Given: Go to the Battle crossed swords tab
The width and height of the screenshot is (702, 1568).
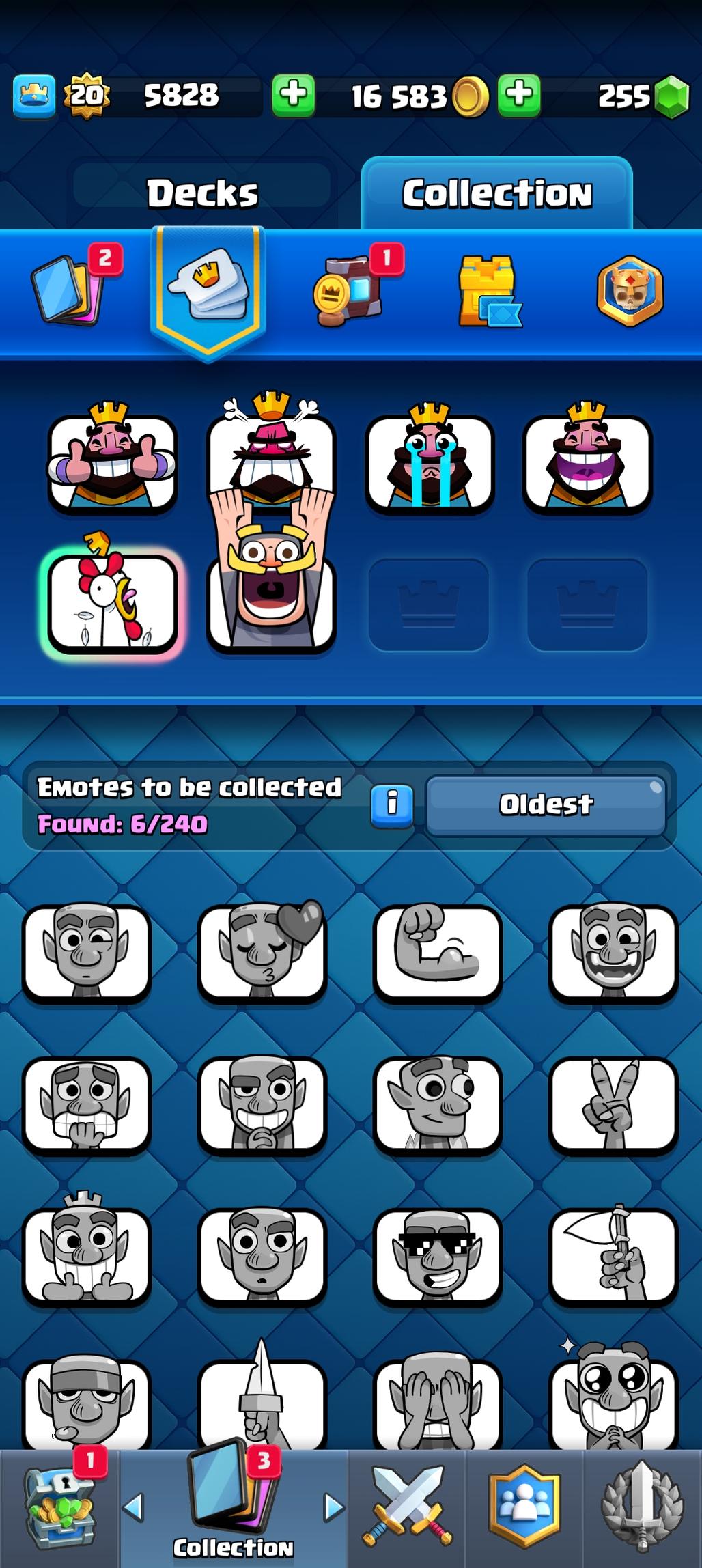Looking at the screenshot, I should [408, 1508].
